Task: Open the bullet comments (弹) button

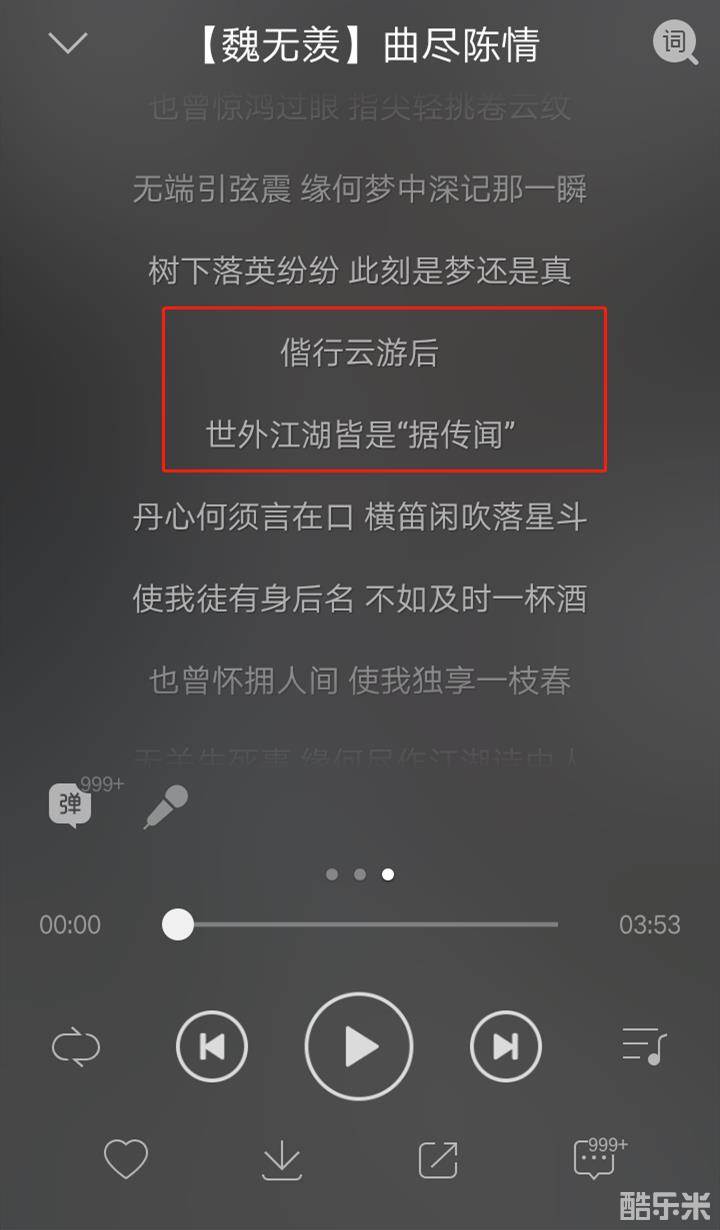Action: click(71, 805)
